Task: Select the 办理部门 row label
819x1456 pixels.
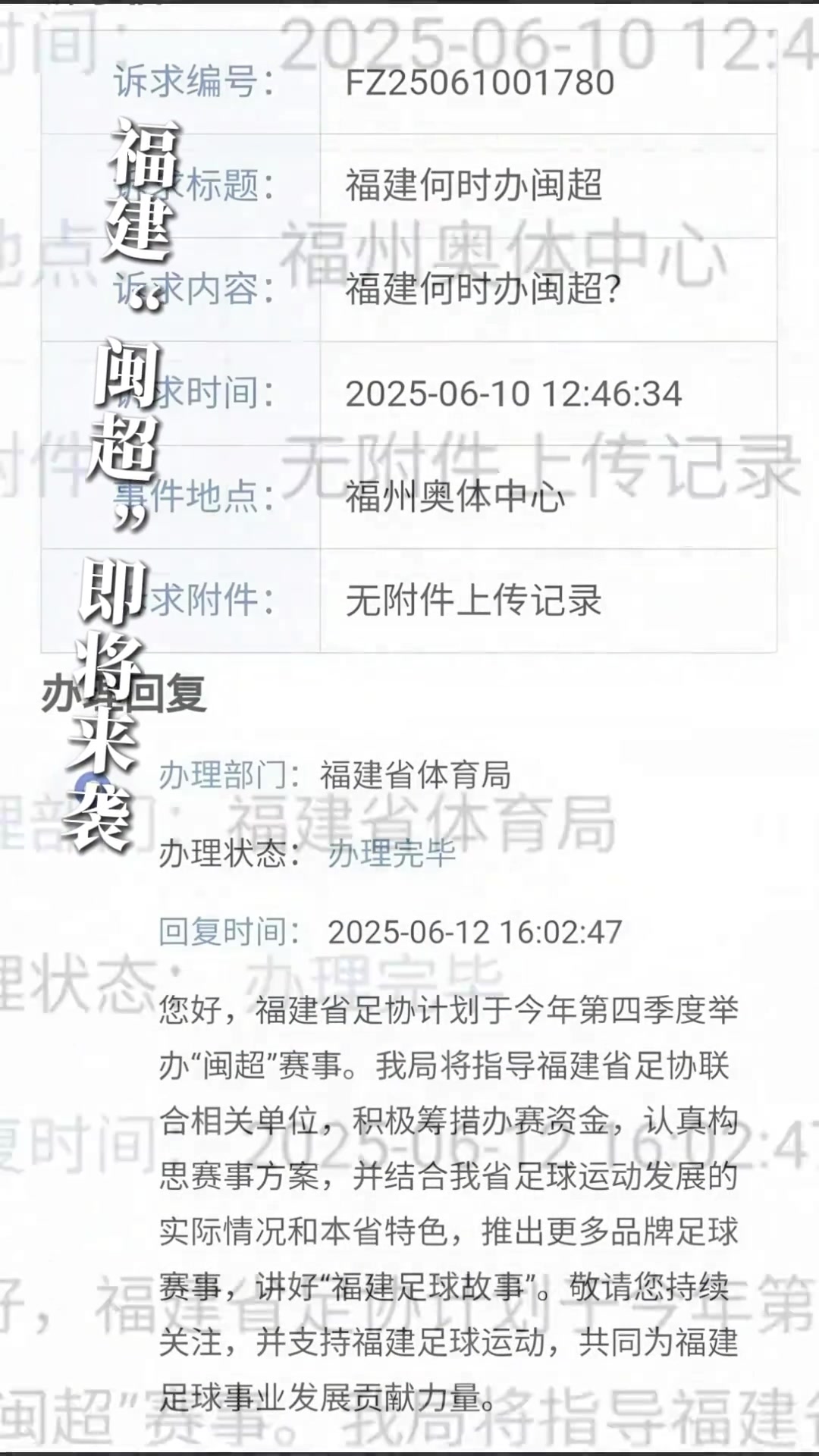Action: tap(227, 775)
